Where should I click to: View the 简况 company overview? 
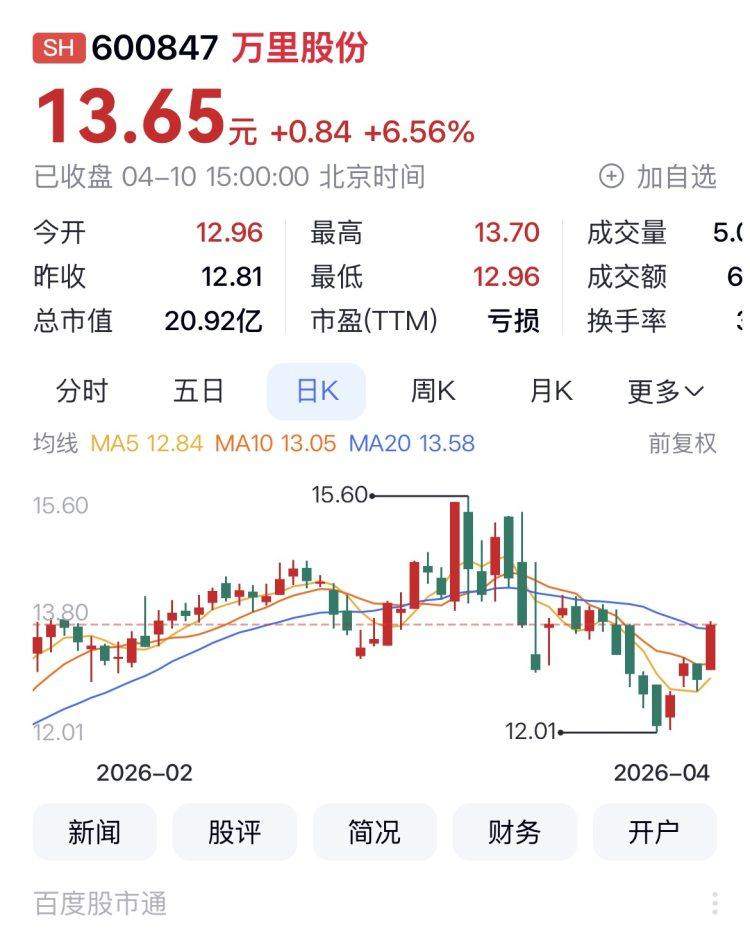(375, 832)
